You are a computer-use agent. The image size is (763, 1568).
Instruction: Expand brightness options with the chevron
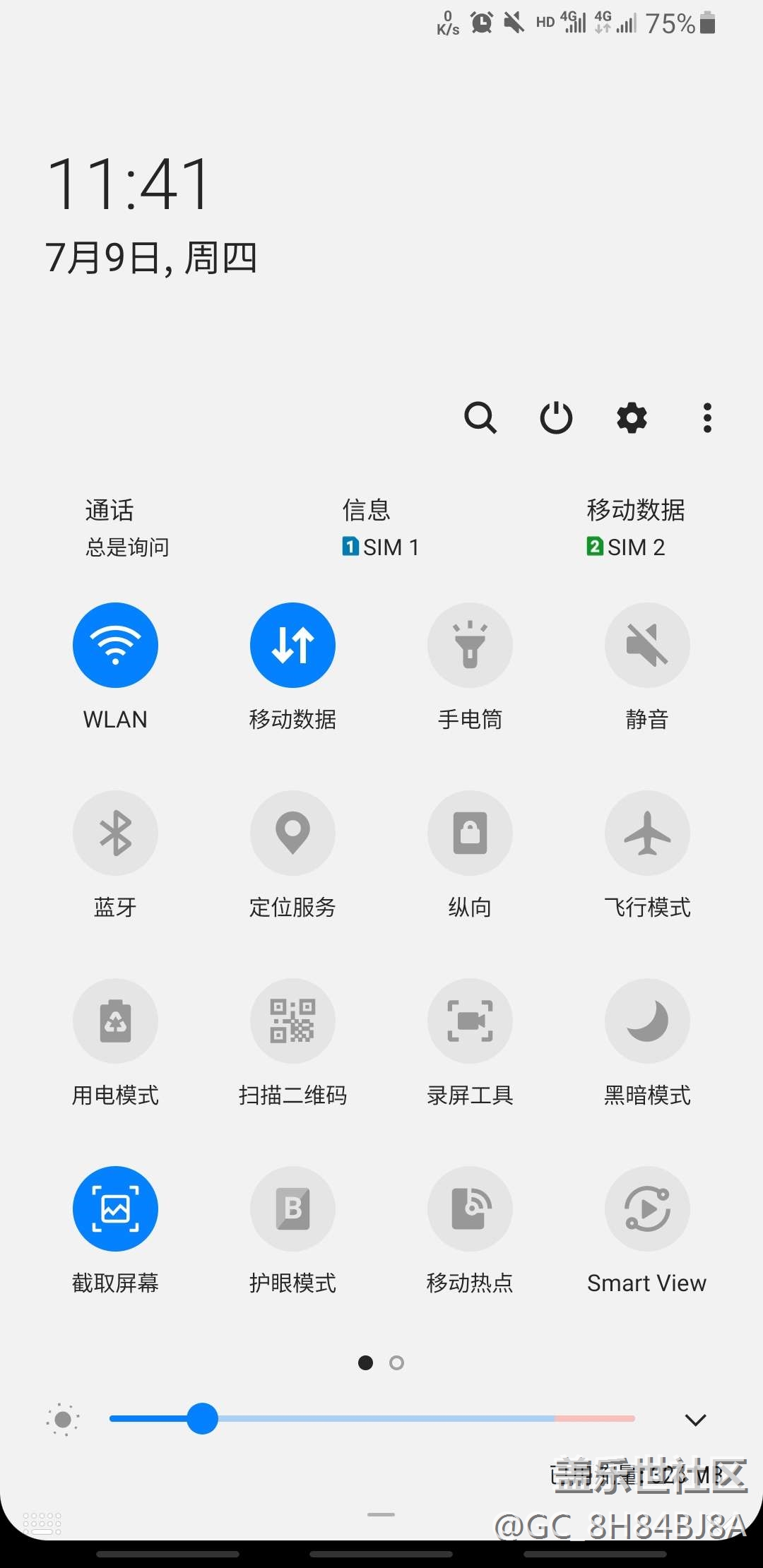click(x=696, y=1420)
